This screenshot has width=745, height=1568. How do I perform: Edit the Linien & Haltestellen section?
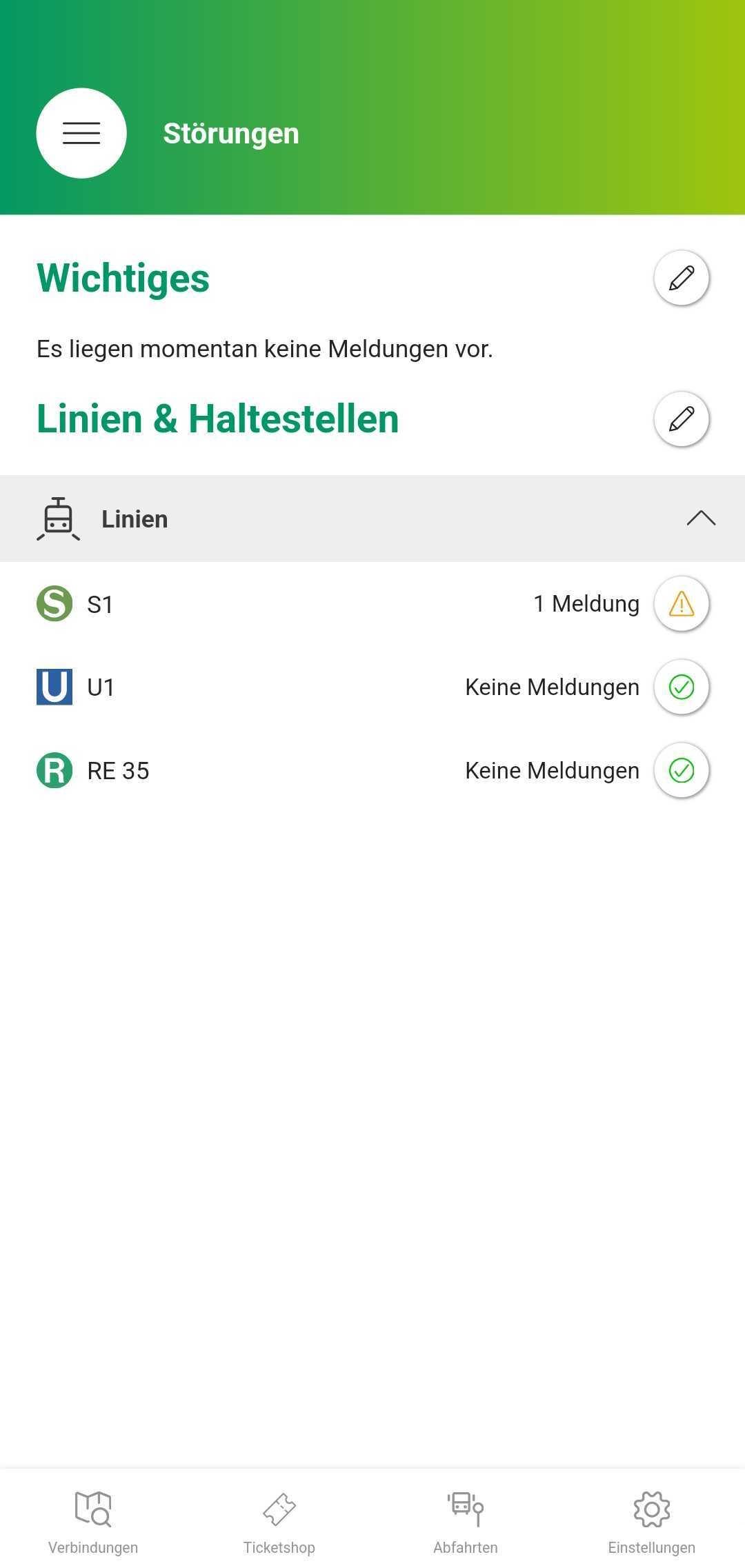(x=681, y=419)
